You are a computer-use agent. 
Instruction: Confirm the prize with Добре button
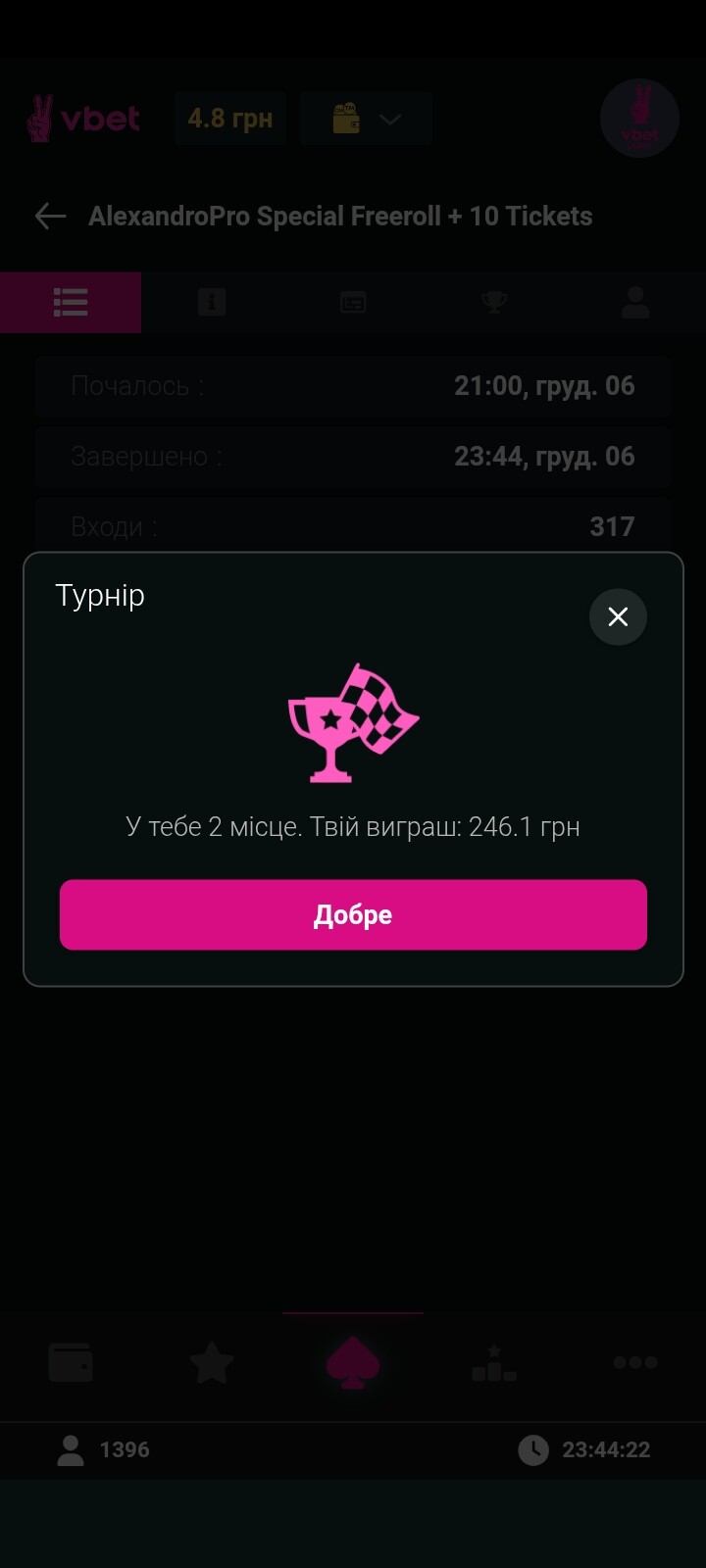(353, 914)
